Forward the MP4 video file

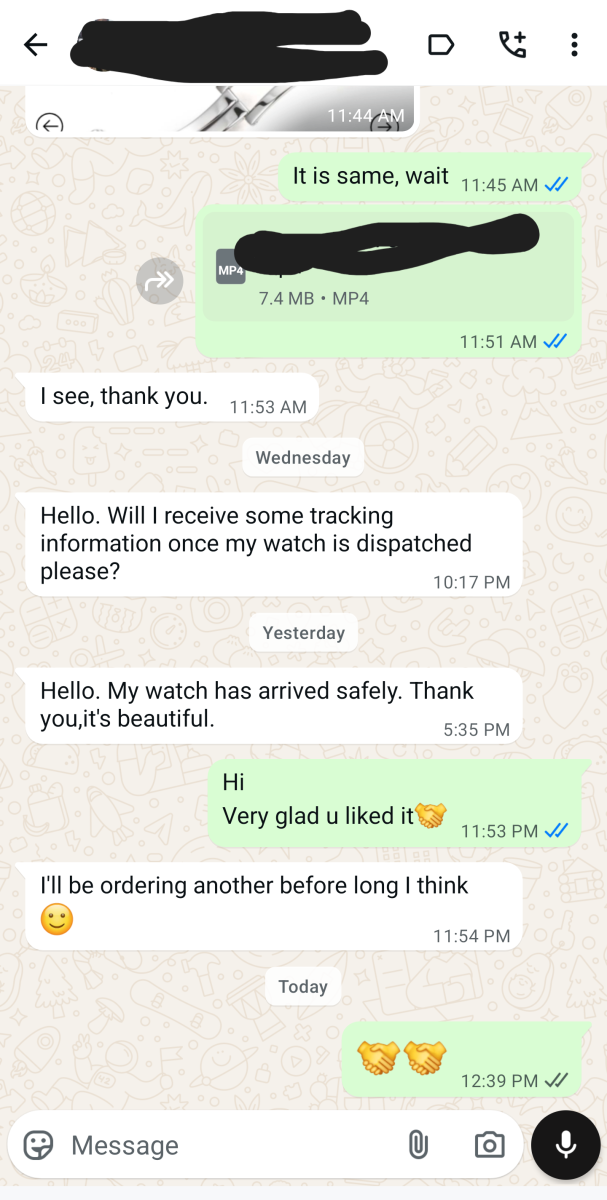160,282
